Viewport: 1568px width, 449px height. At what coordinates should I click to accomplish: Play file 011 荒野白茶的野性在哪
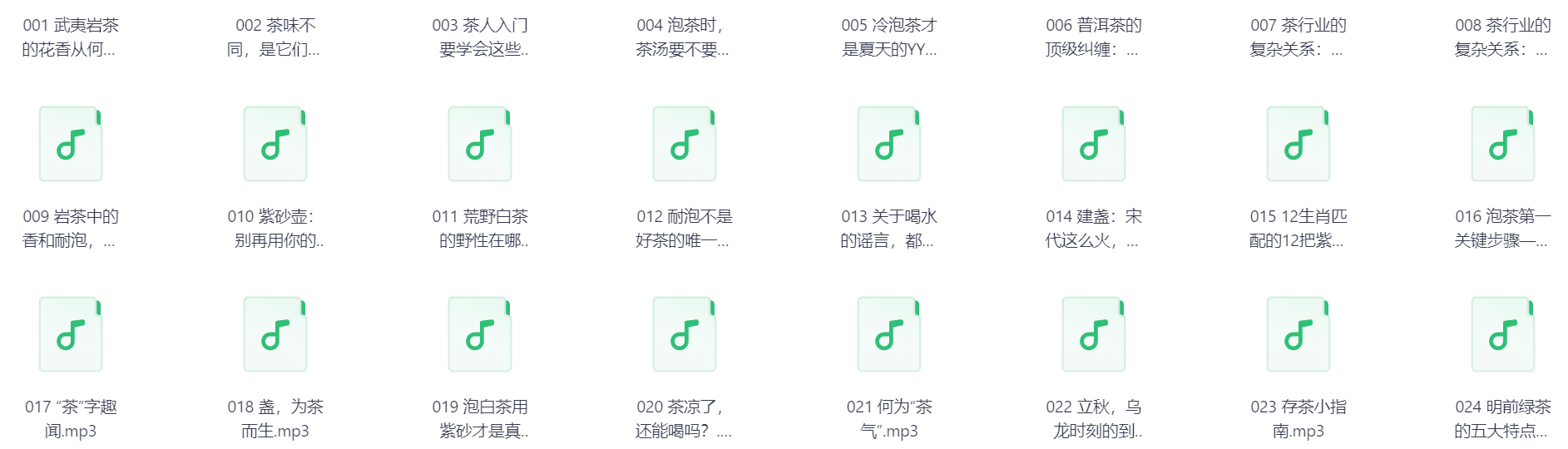tap(480, 144)
